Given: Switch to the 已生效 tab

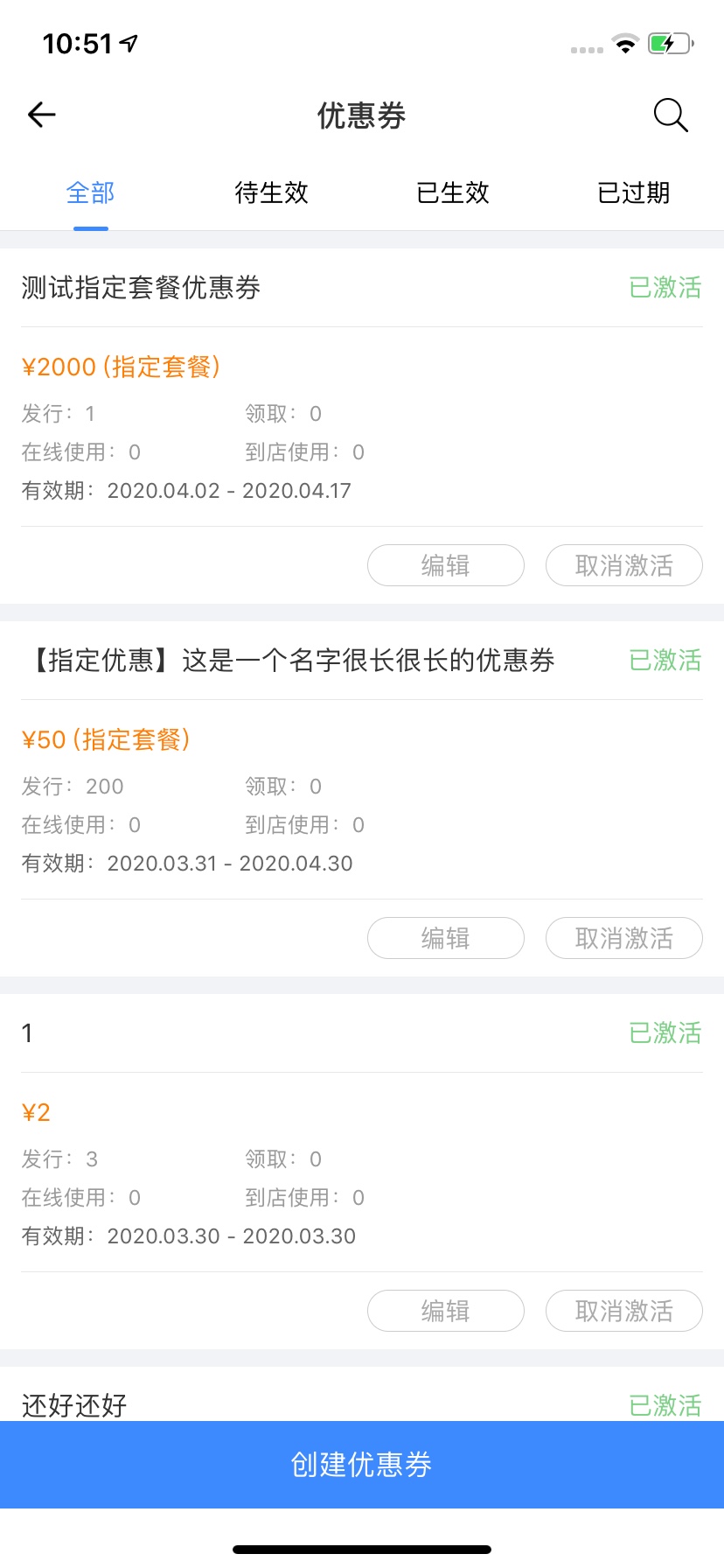Looking at the screenshot, I should click(x=453, y=192).
